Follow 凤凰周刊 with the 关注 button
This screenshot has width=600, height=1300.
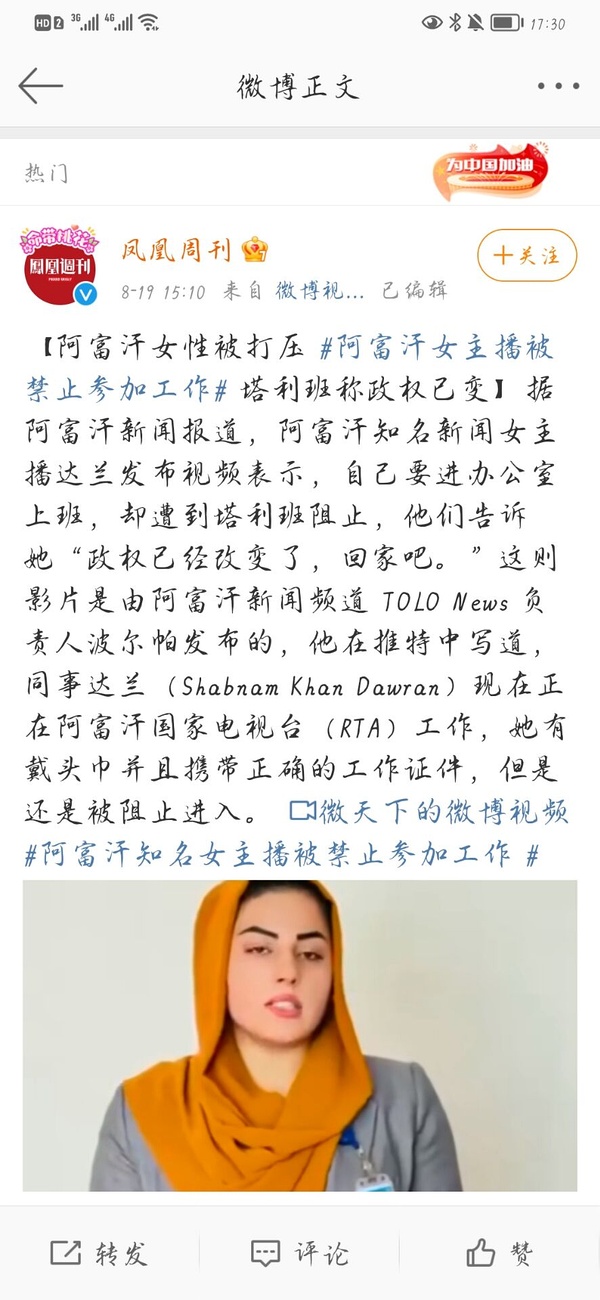pos(527,255)
